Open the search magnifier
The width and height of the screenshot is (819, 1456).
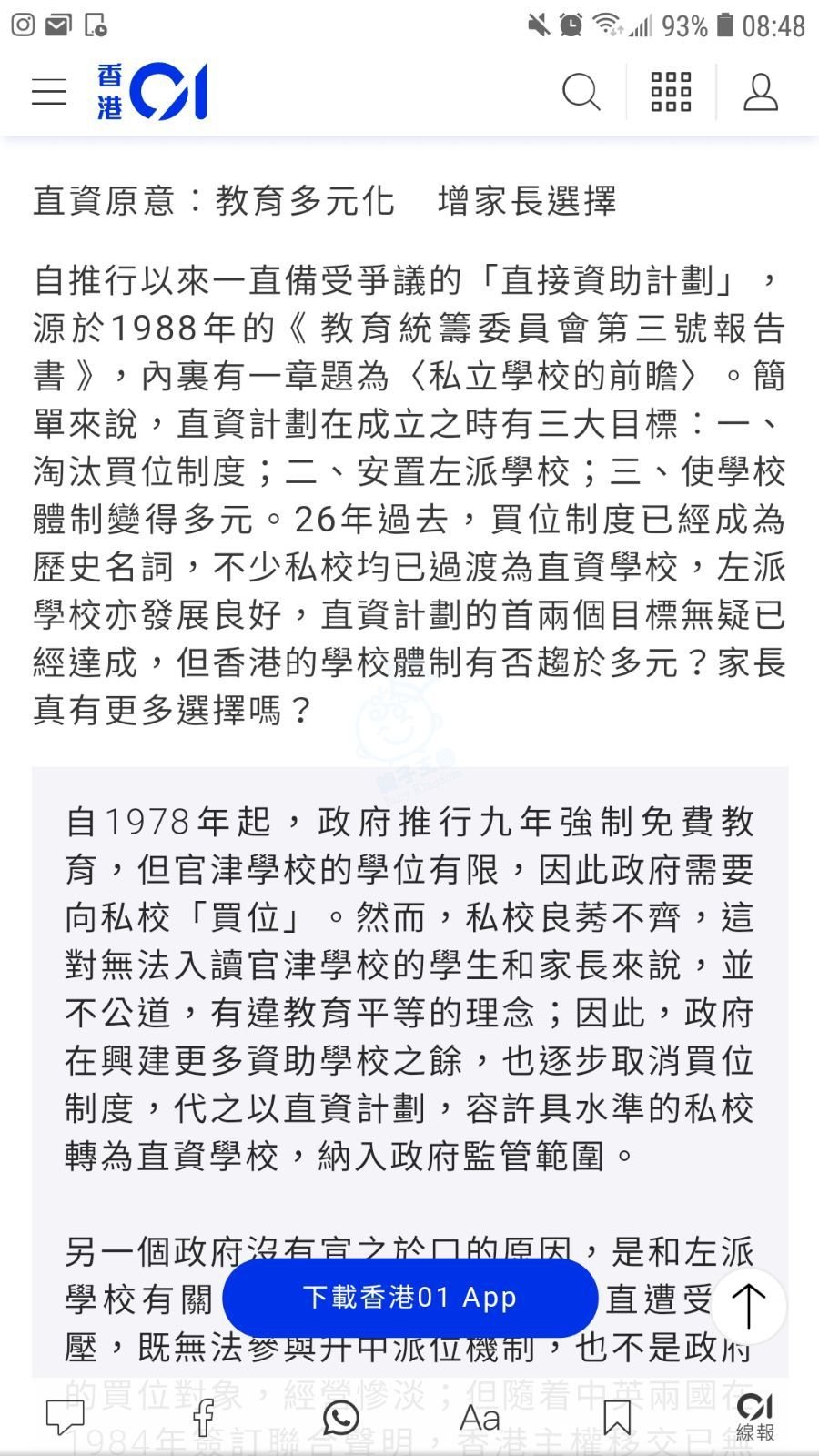(x=581, y=92)
